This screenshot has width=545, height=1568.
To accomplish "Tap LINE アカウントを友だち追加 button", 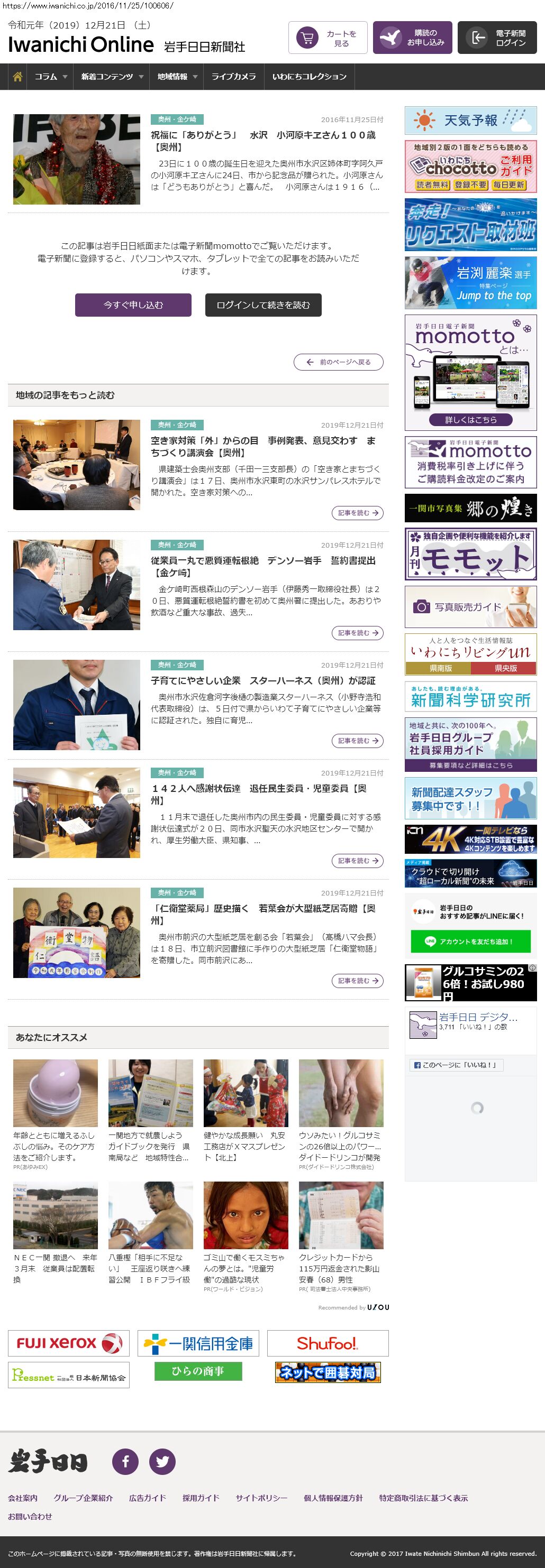I will 470,941.
